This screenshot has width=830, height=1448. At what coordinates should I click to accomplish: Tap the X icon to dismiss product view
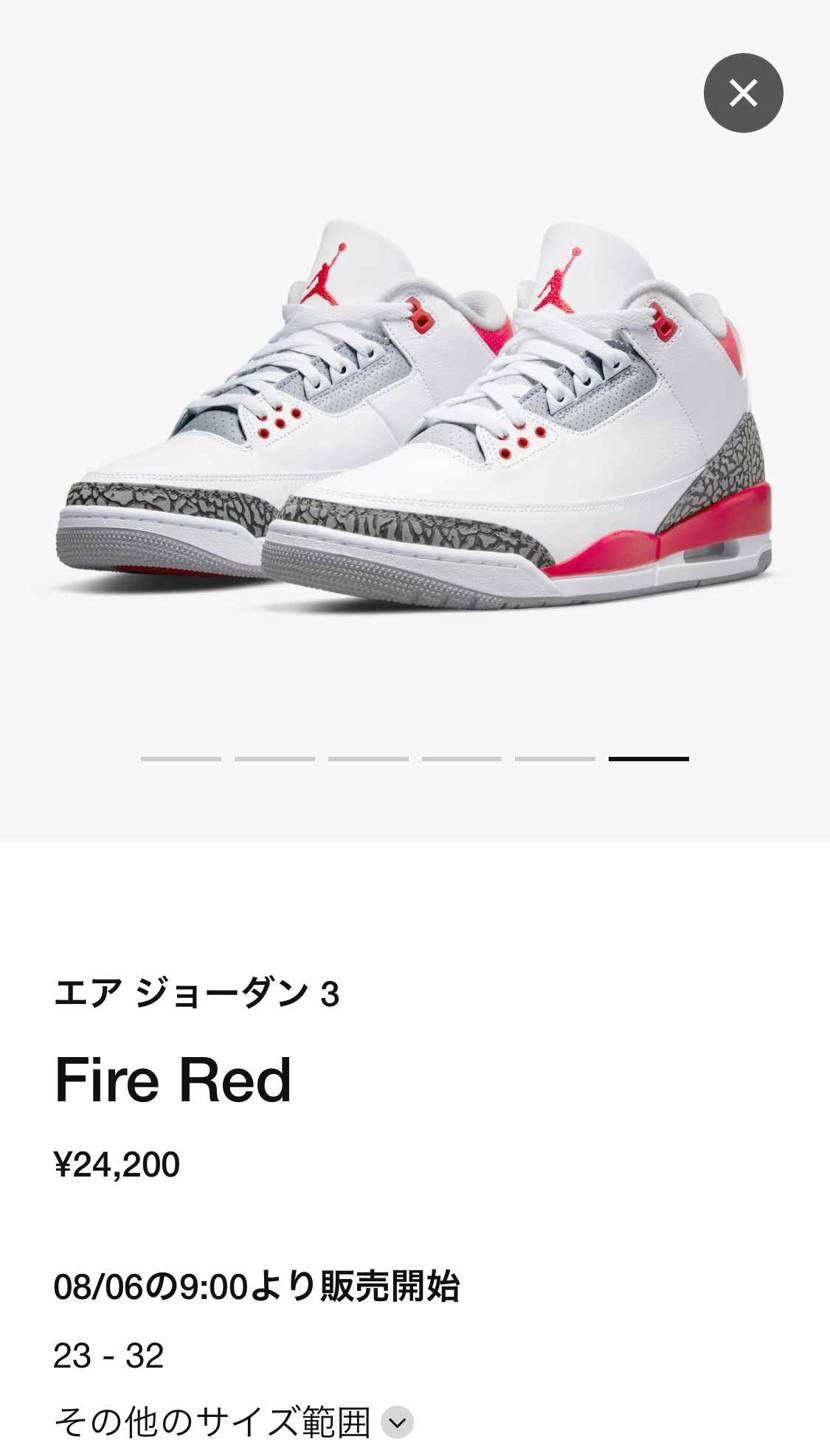coord(743,93)
